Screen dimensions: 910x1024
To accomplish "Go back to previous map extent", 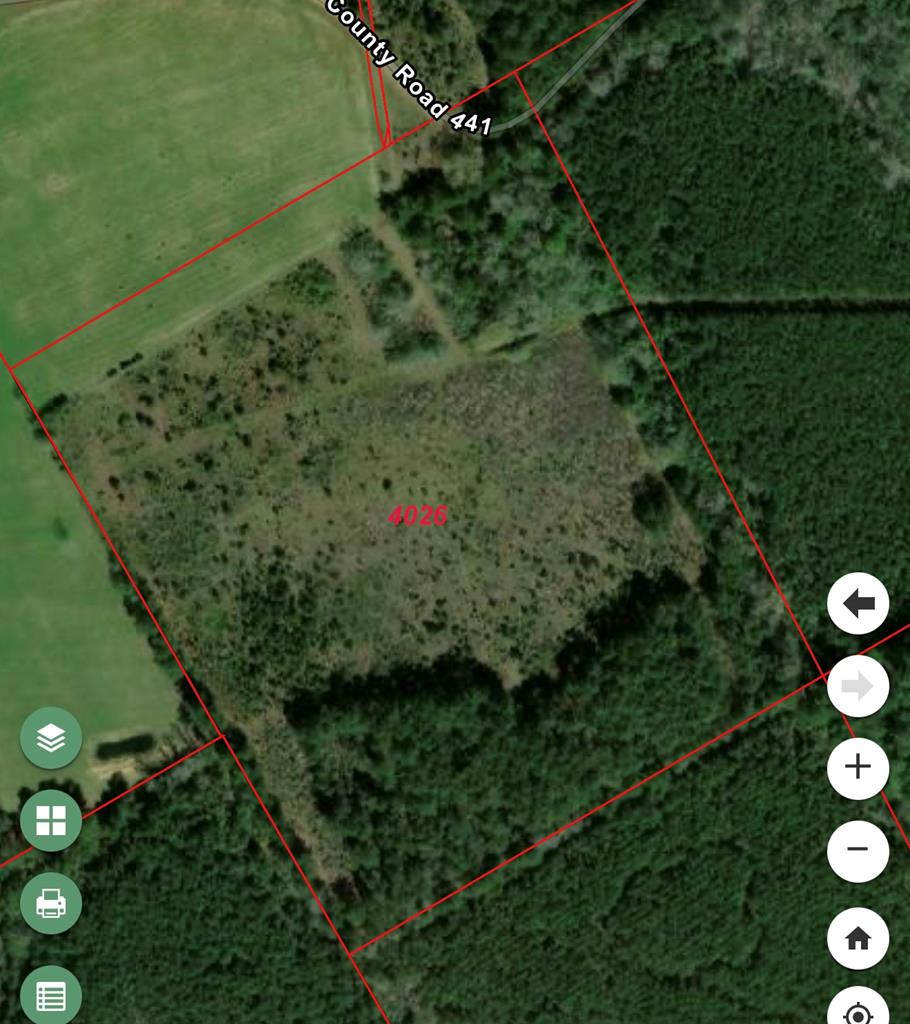I will click(858, 603).
